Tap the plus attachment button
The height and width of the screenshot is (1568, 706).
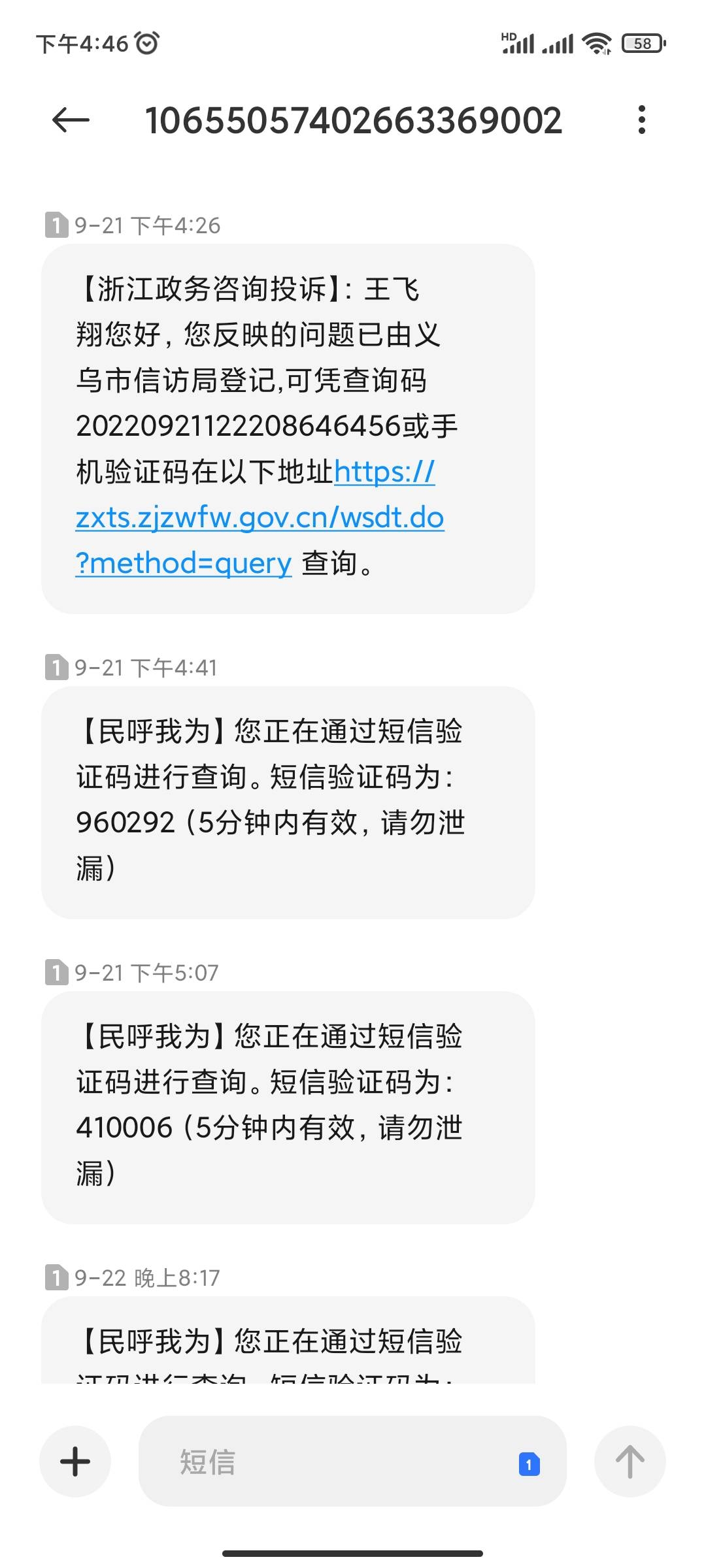pos(75,1462)
